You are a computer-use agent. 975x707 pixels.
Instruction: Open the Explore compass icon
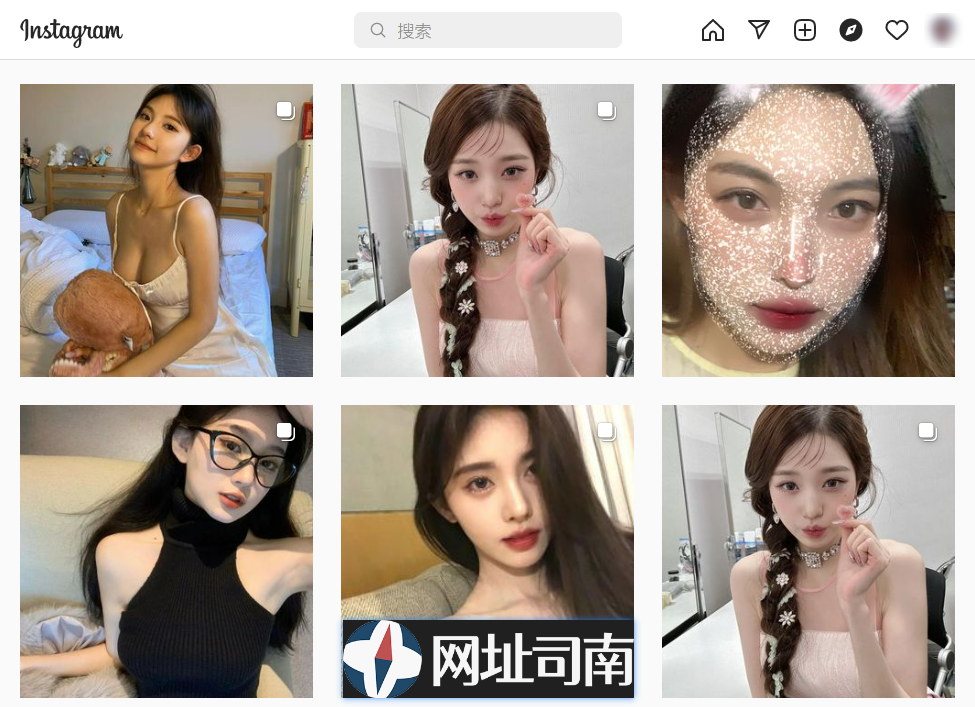tap(851, 30)
